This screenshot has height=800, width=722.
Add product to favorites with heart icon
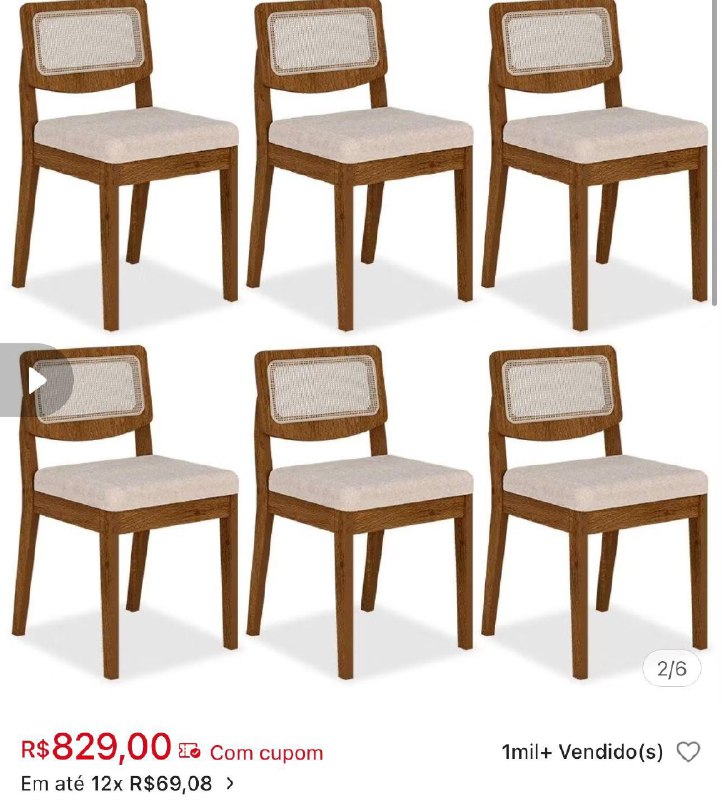point(688,752)
